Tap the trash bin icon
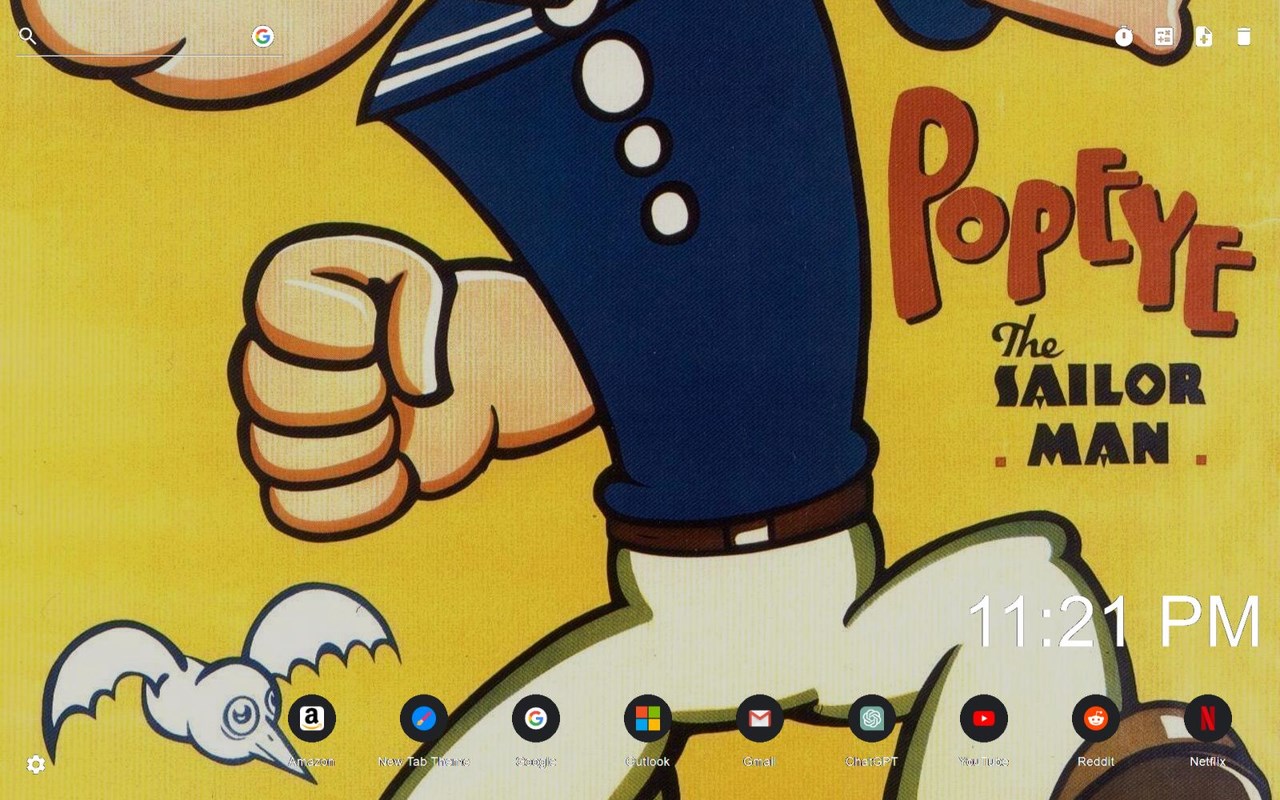The height and width of the screenshot is (800, 1280). 1244,37
